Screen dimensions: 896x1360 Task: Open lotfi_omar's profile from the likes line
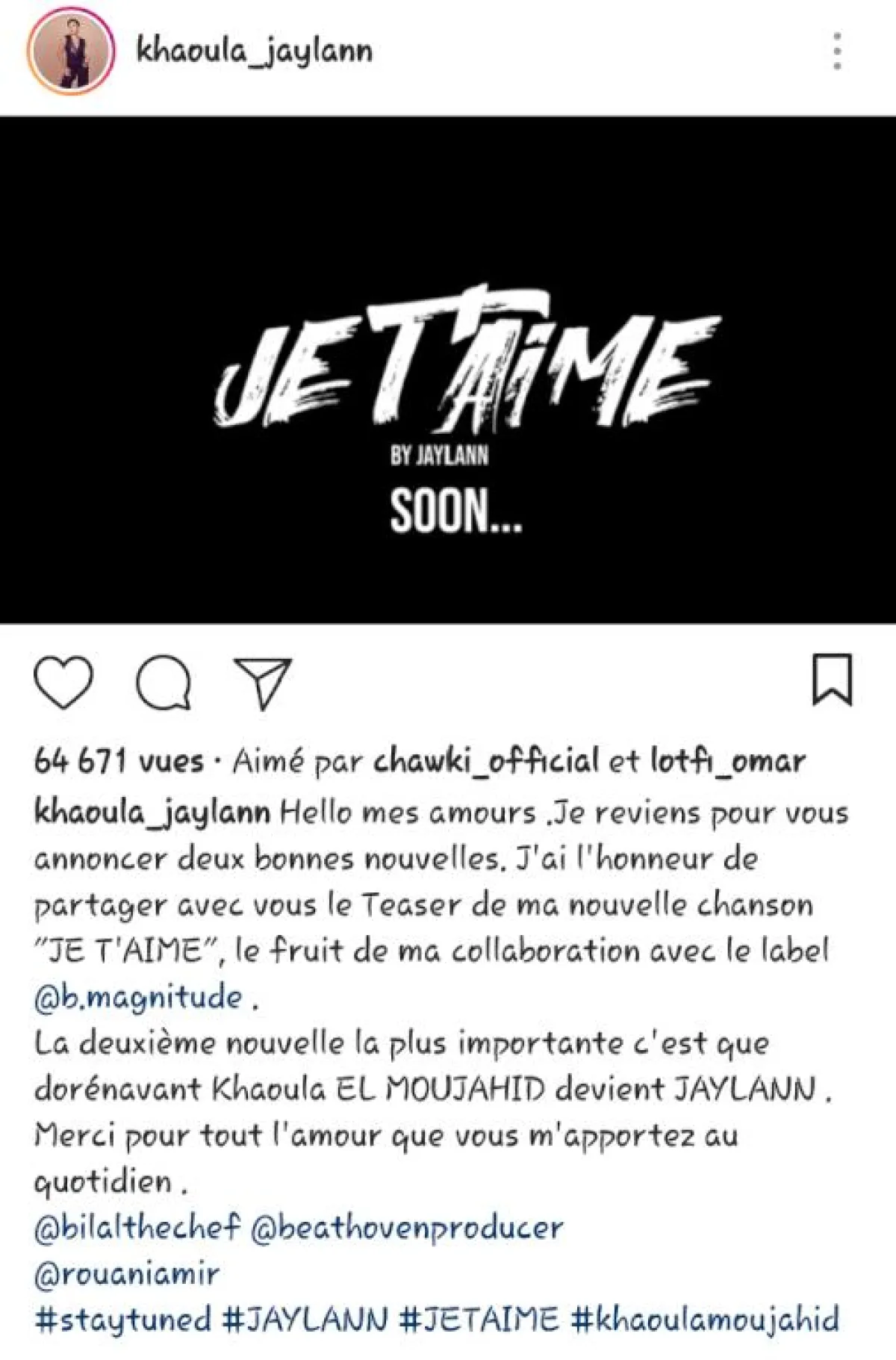[727, 761]
